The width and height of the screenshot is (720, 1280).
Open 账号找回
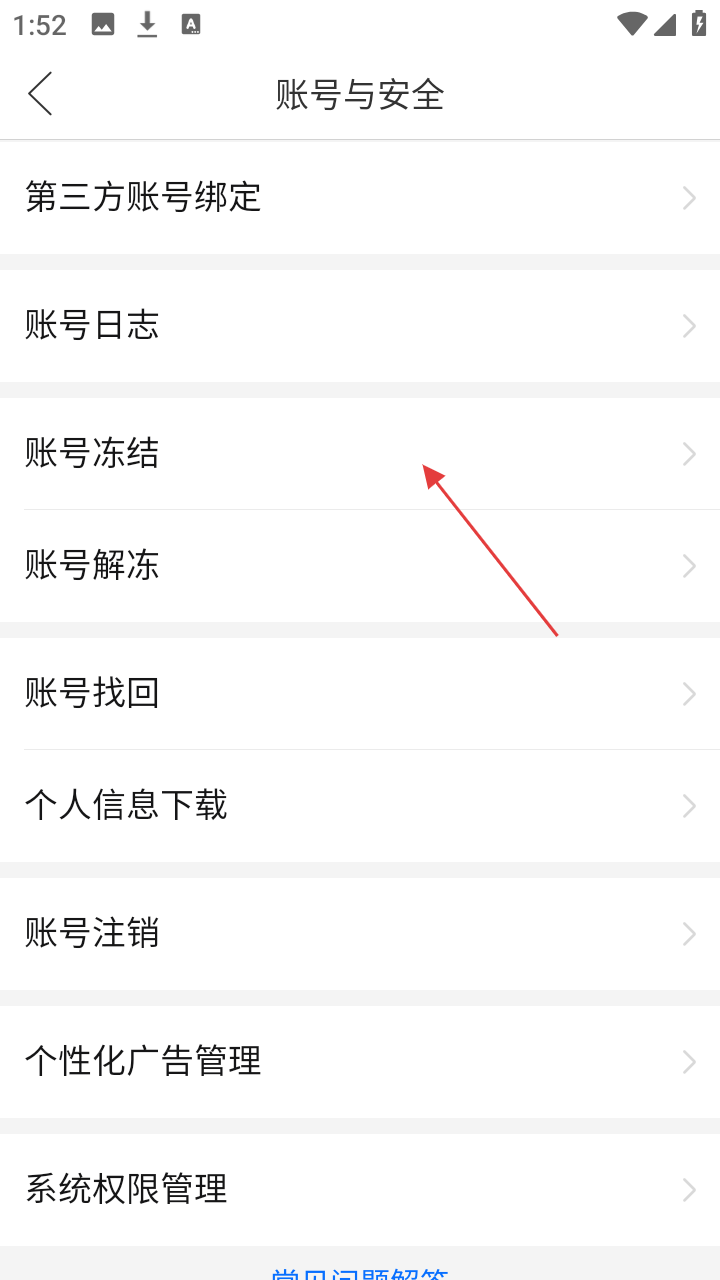[360, 693]
